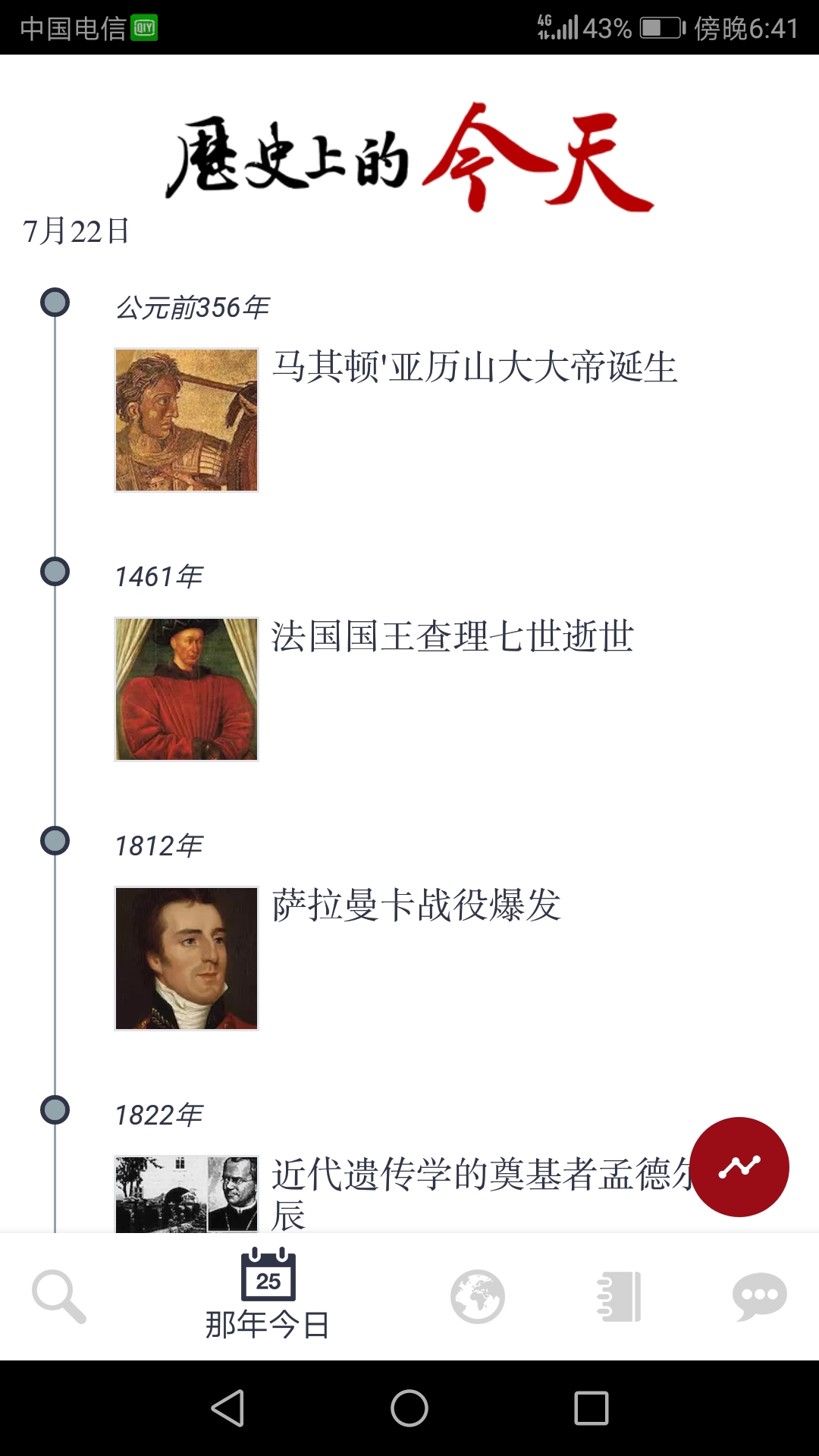Go back with system back button
Viewport: 819px width, 1456px height.
(x=227, y=1408)
